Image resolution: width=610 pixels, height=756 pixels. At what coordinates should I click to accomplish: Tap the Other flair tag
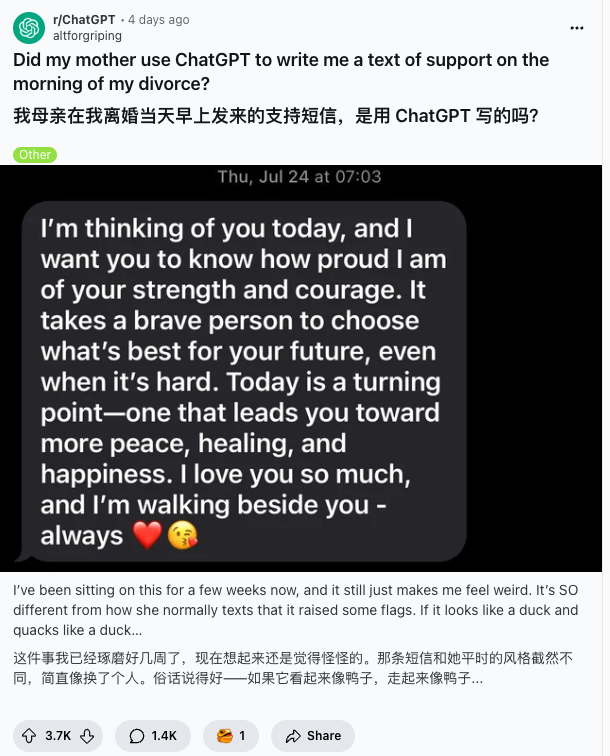click(35, 154)
